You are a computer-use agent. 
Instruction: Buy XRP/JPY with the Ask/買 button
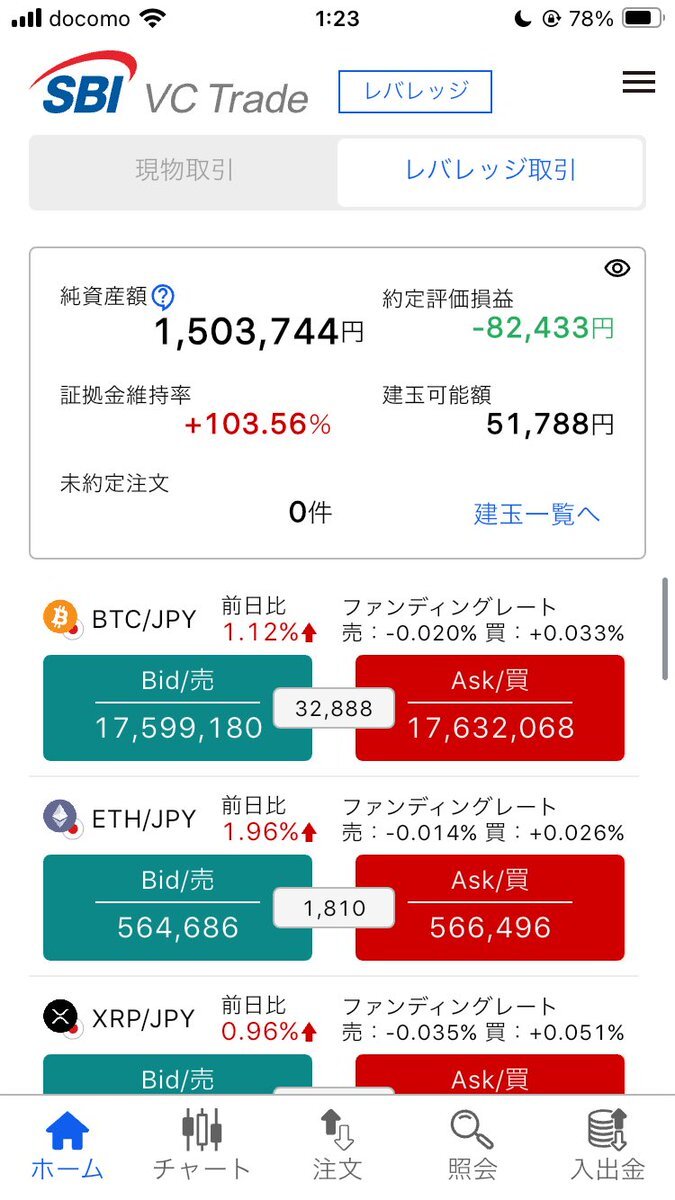(490, 1075)
